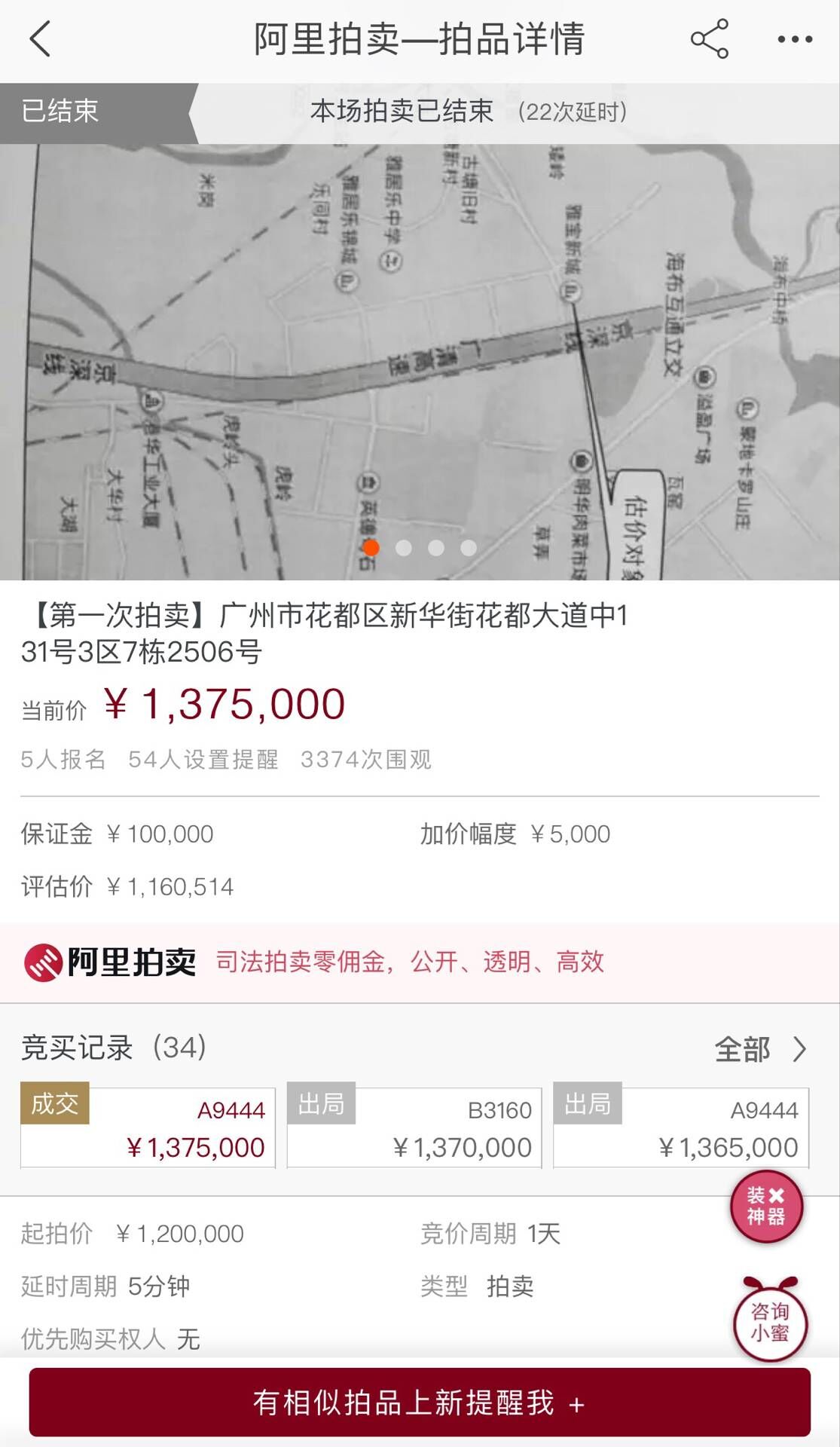
Task: View all 竞买记录 via 全部
Action: pyautogui.click(x=759, y=1049)
